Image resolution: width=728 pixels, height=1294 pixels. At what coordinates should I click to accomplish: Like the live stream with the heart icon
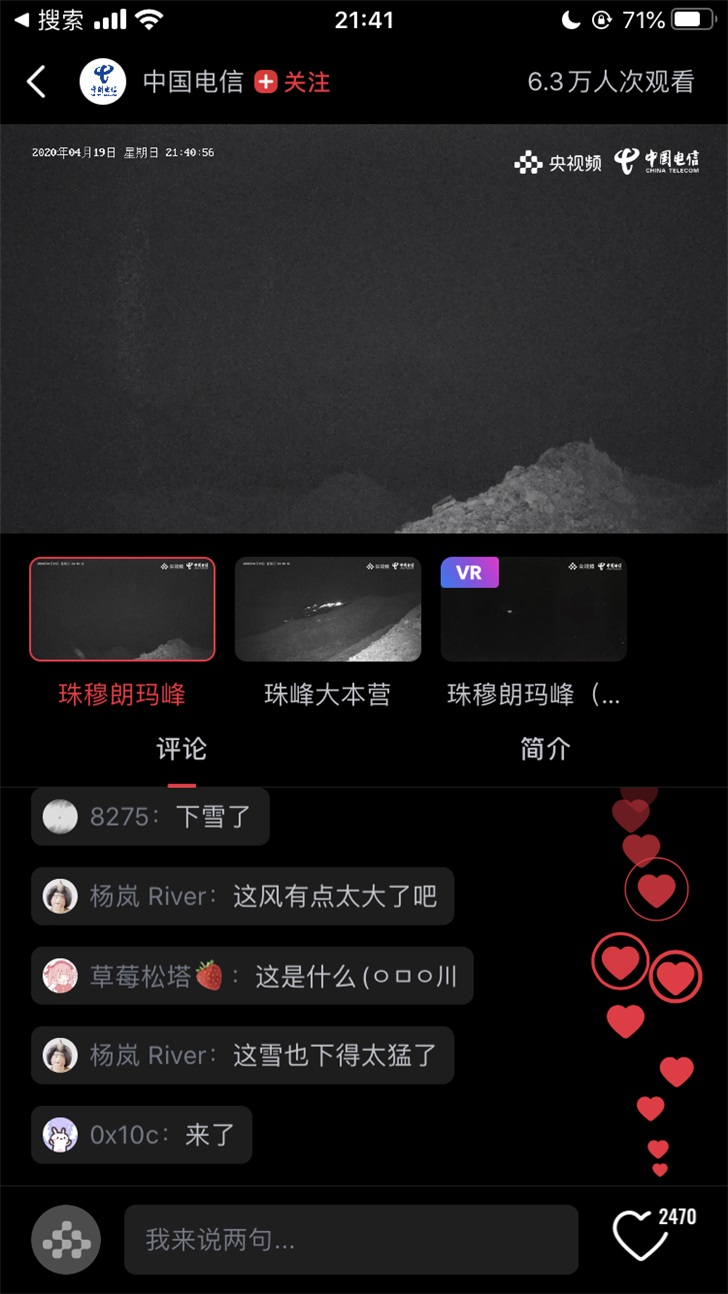[x=640, y=1237]
